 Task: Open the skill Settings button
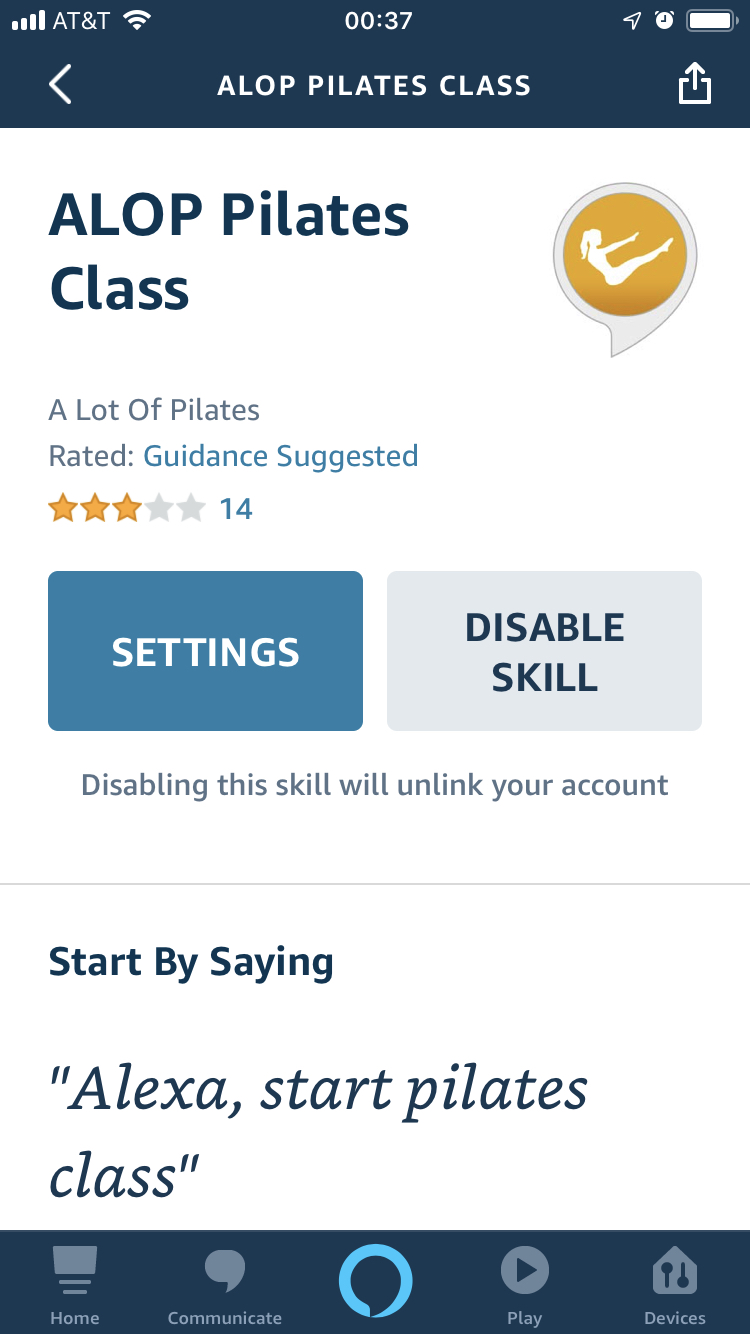(x=205, y=651)
